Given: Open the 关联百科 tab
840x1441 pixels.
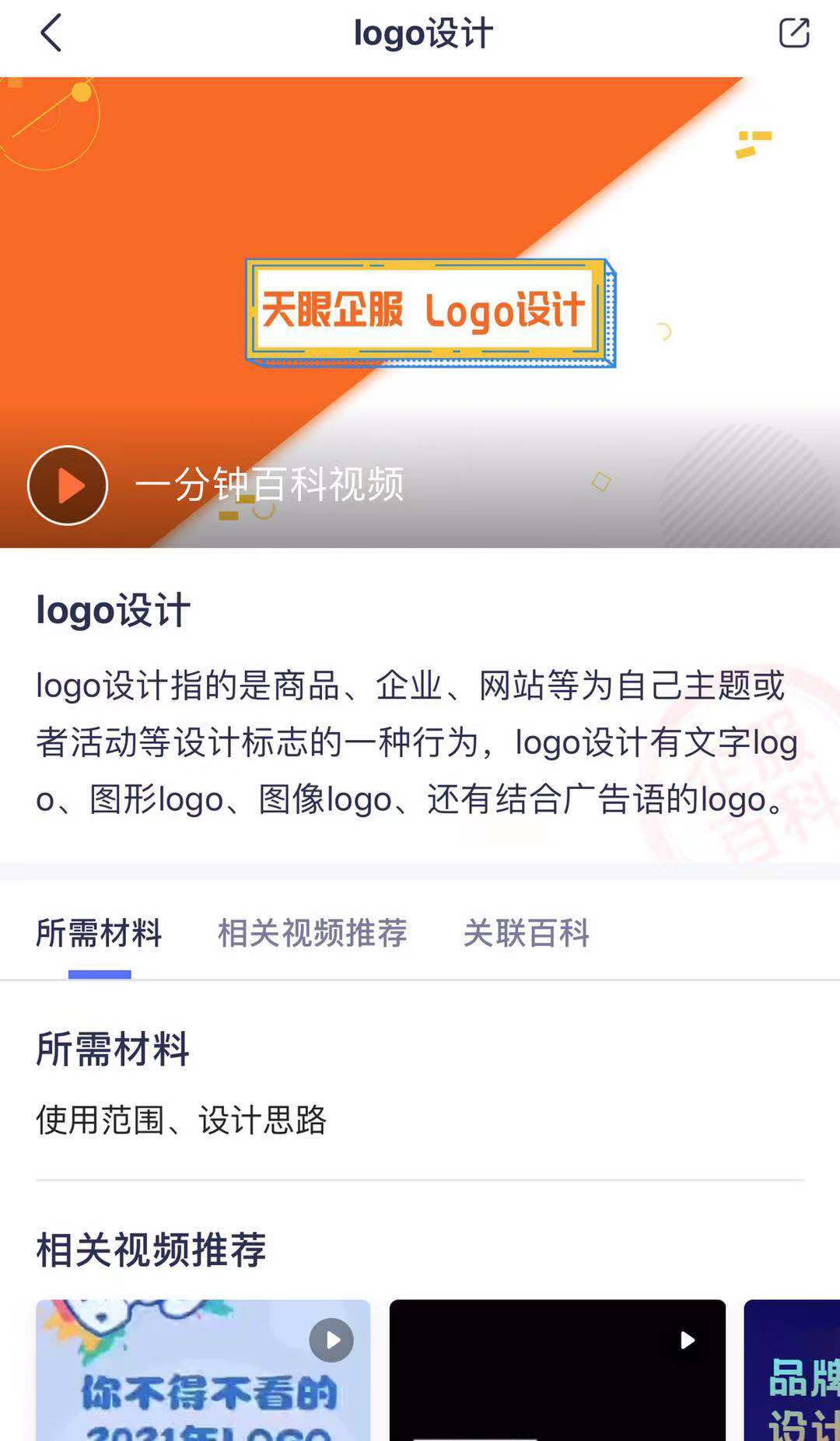Looking at the screenshot, I should (526, 932).
